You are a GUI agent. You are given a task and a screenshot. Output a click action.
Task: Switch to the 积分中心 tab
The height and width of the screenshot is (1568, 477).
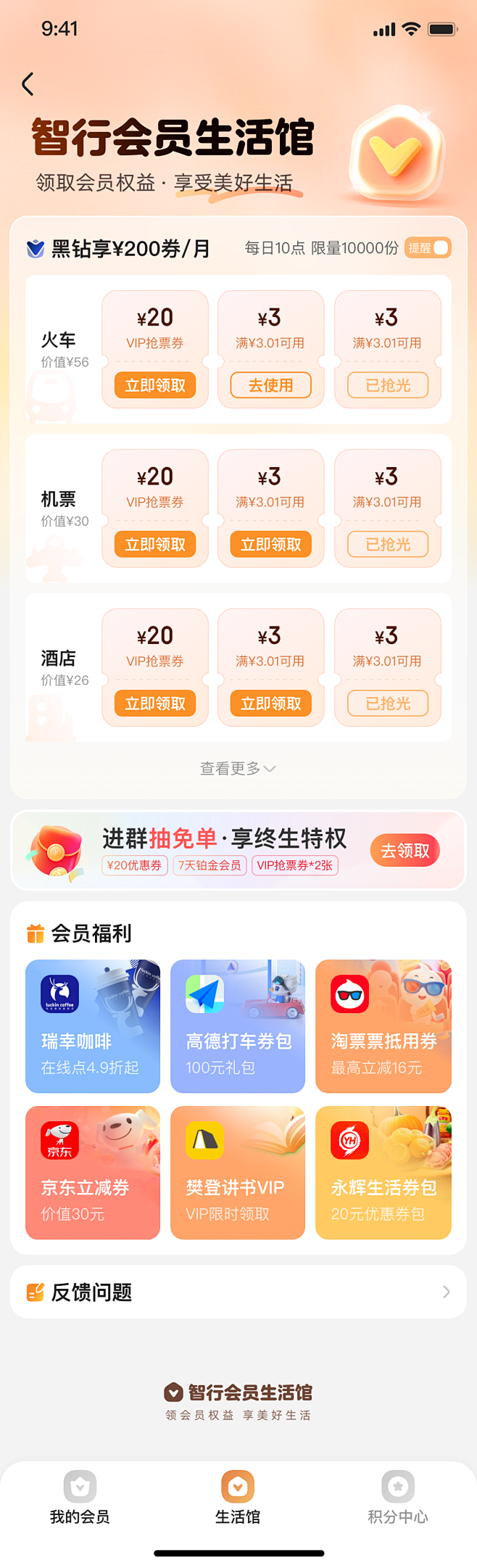tap(397, 1498)
